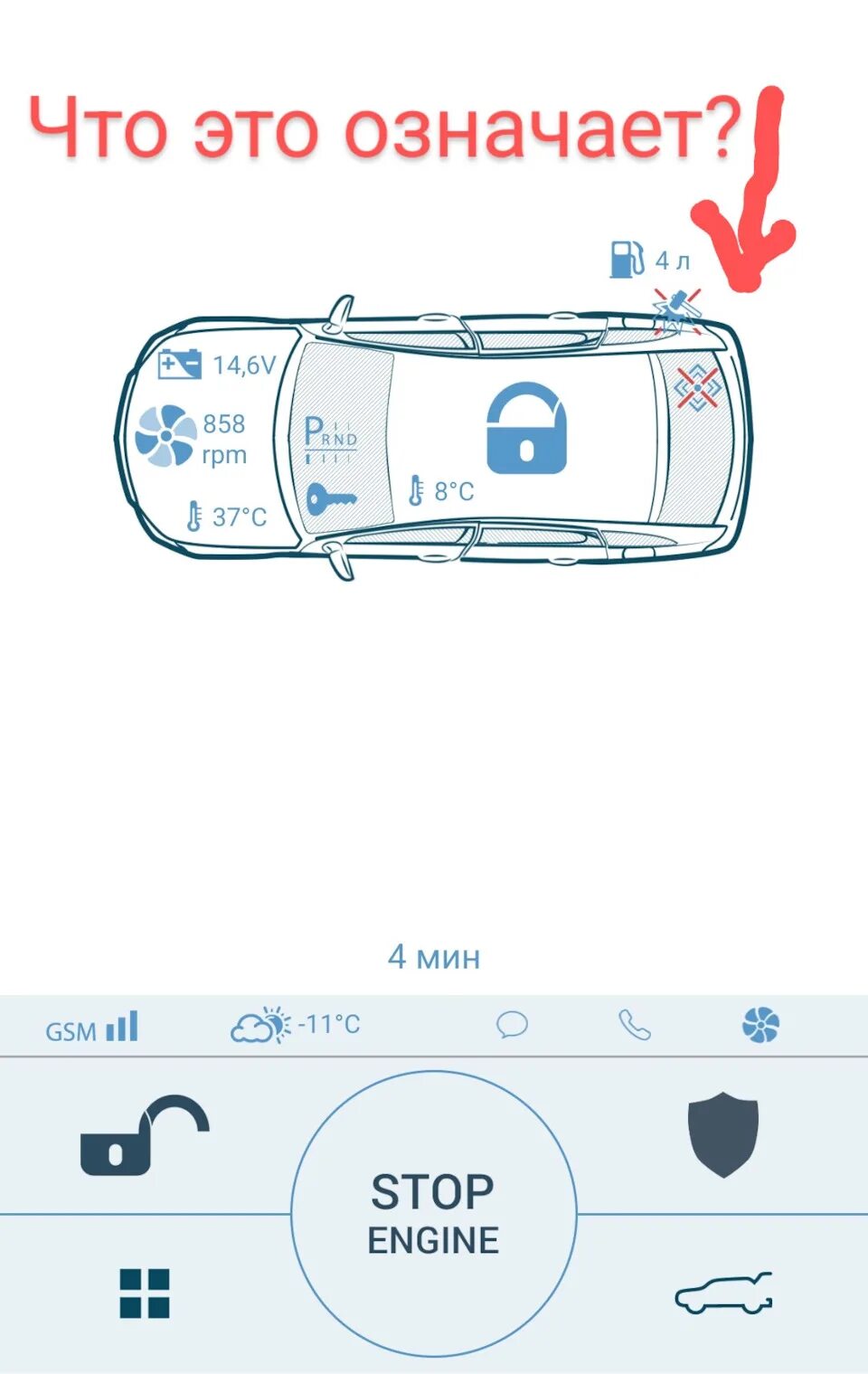Tap the phone call icon
Image resolution: width=868 pixels, height=1374 pixels.
[635, 1025]
